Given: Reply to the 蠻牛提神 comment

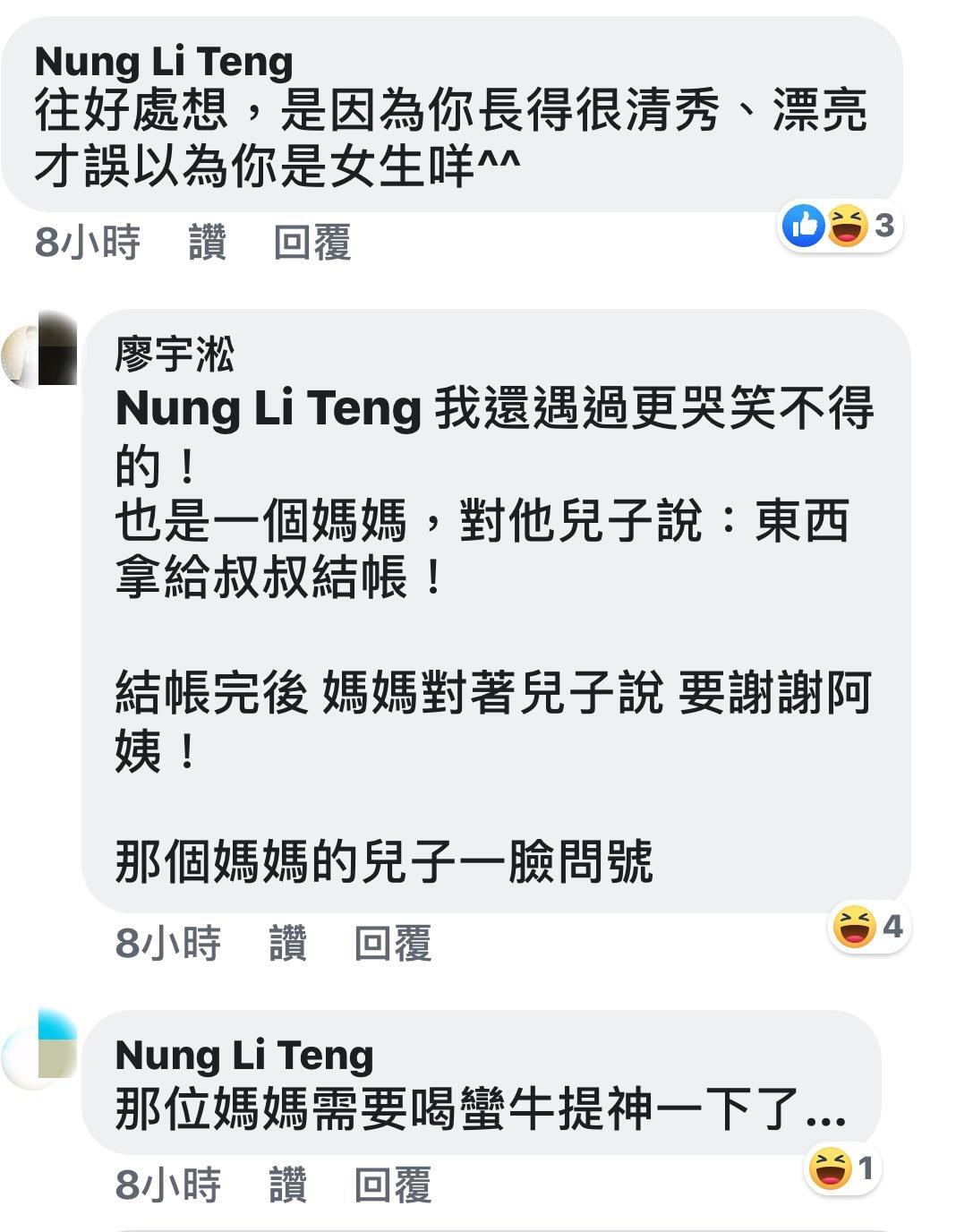Looking at the screenshot, I should [392, 1184].
